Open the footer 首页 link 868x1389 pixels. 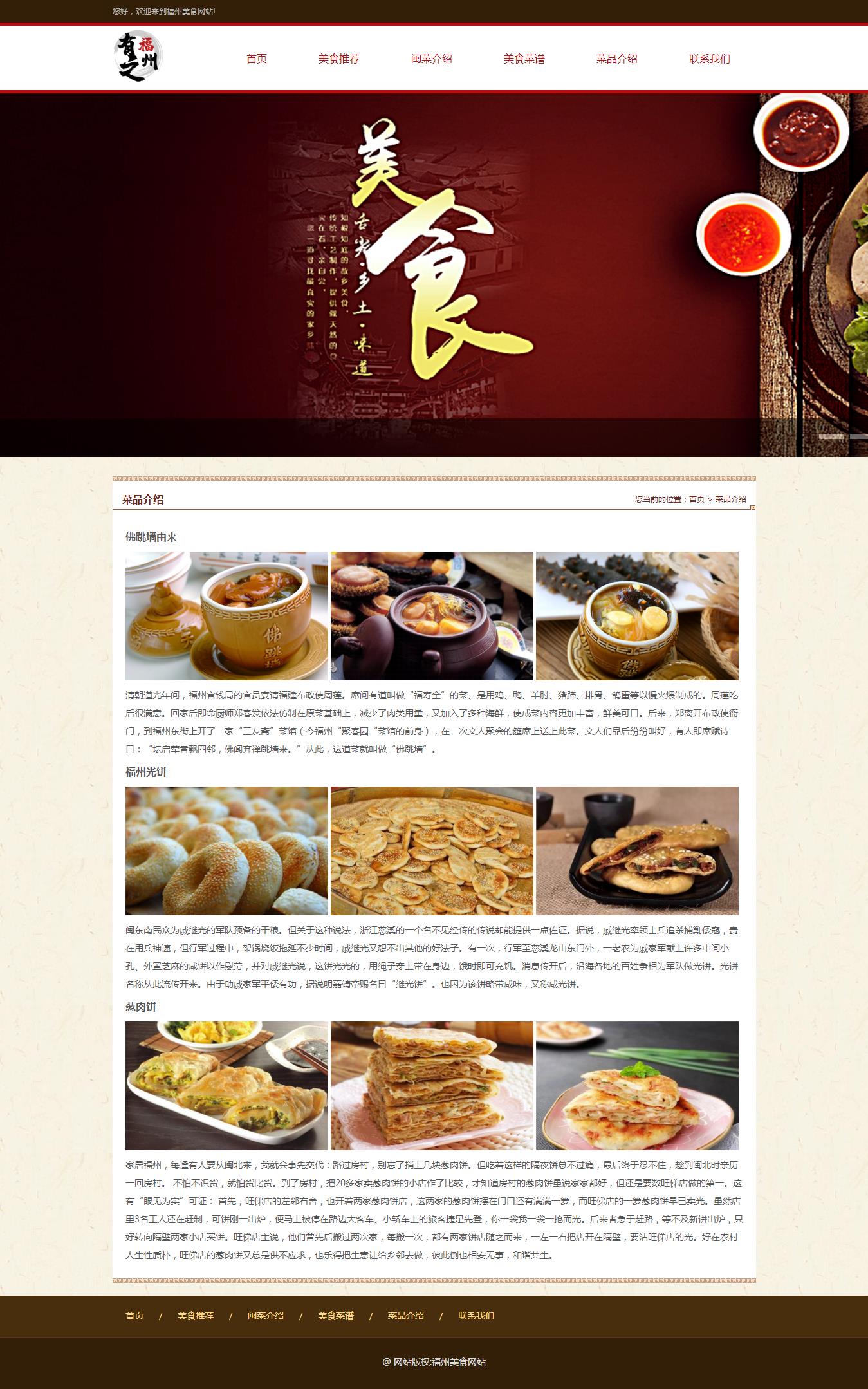click(134, 1316)
